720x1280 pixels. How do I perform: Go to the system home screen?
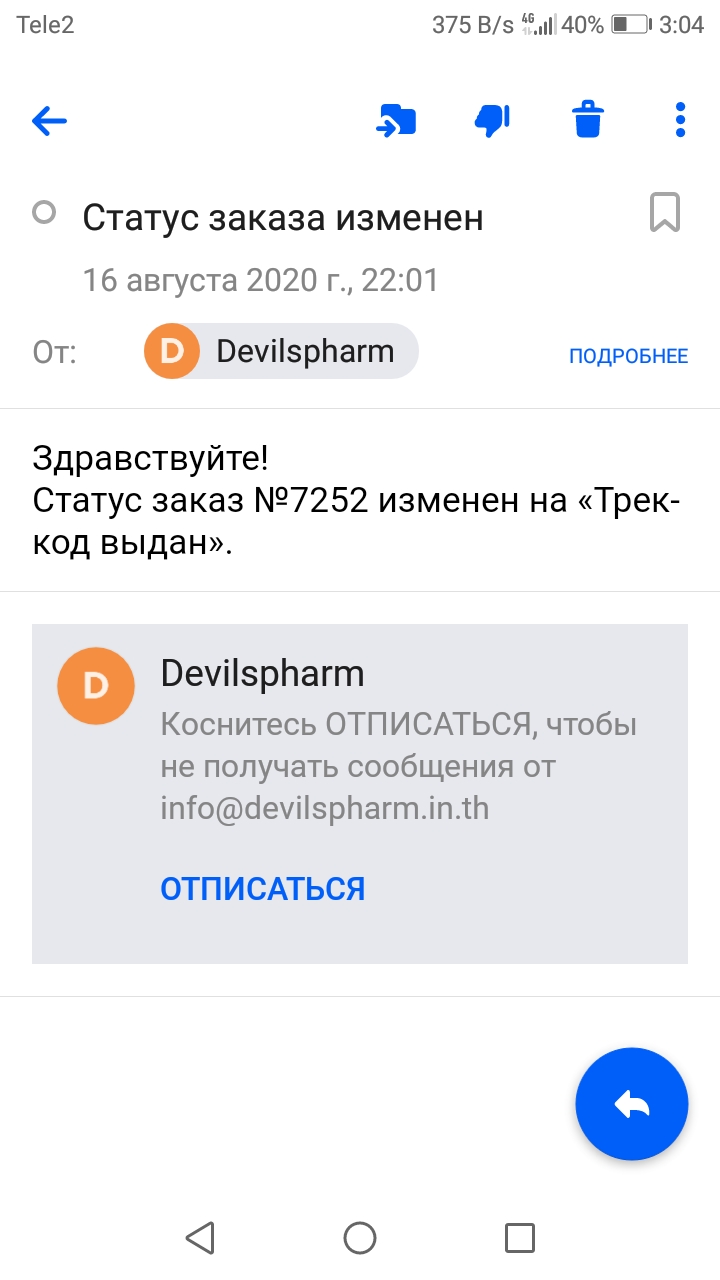click(x=359, y=1238)
